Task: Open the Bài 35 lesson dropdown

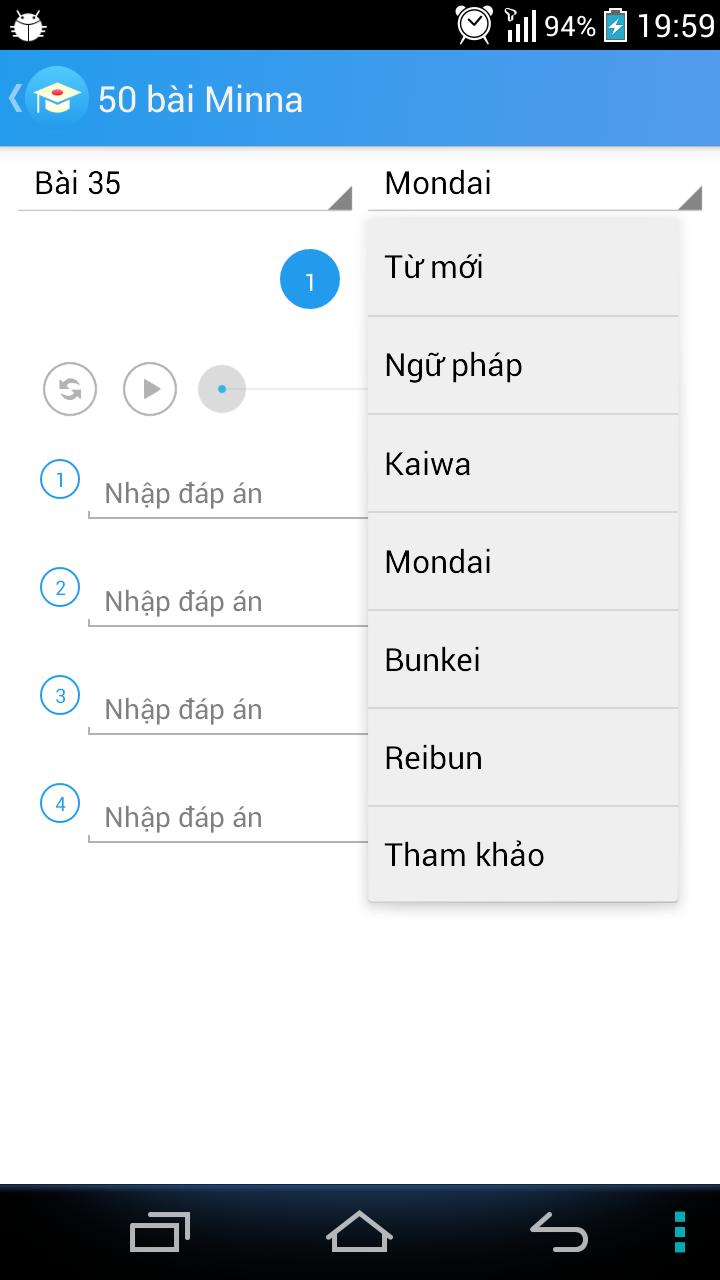Action: click(x=180, y=183)
